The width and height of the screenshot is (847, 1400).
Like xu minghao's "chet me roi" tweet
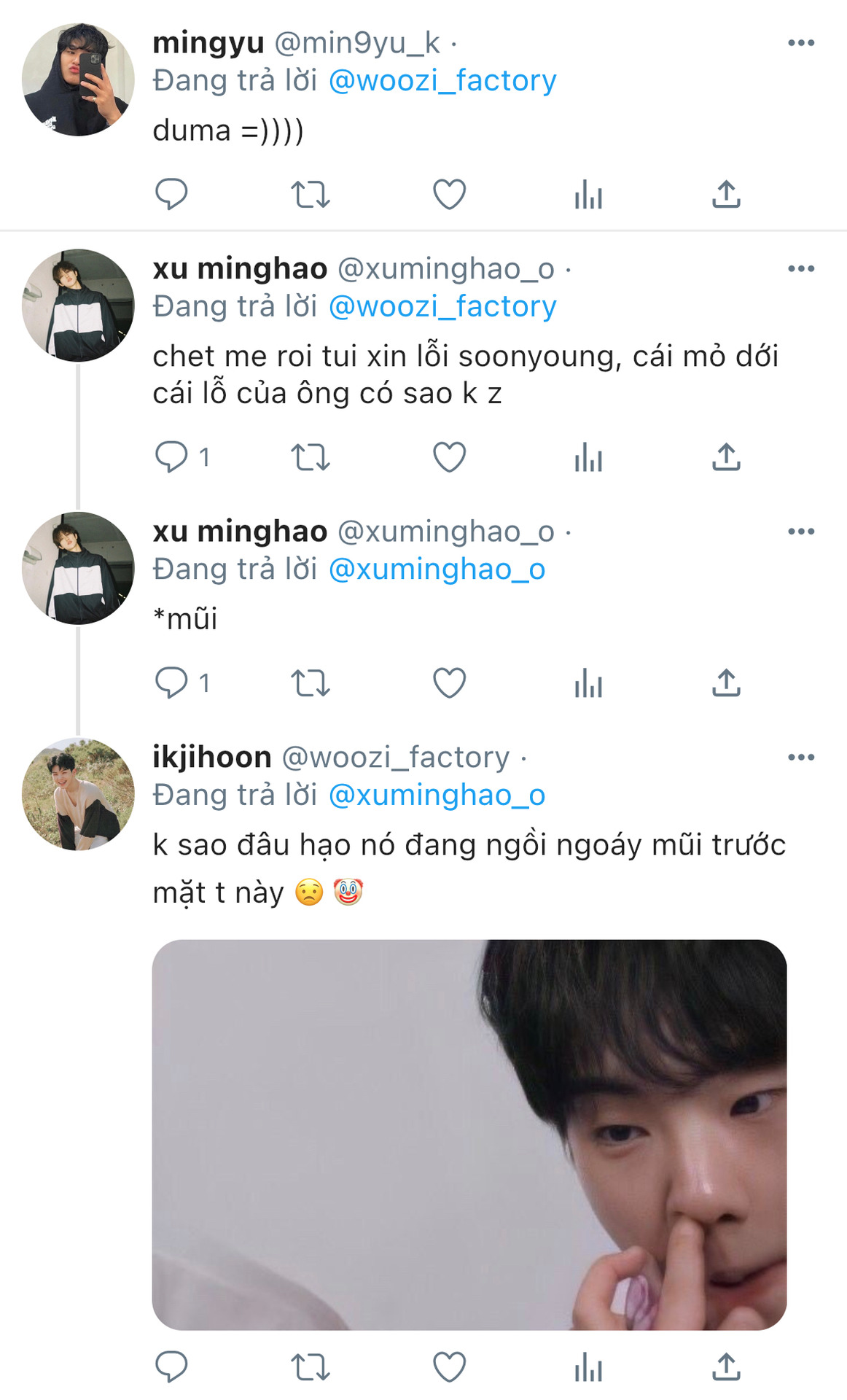tap(449, 457)
